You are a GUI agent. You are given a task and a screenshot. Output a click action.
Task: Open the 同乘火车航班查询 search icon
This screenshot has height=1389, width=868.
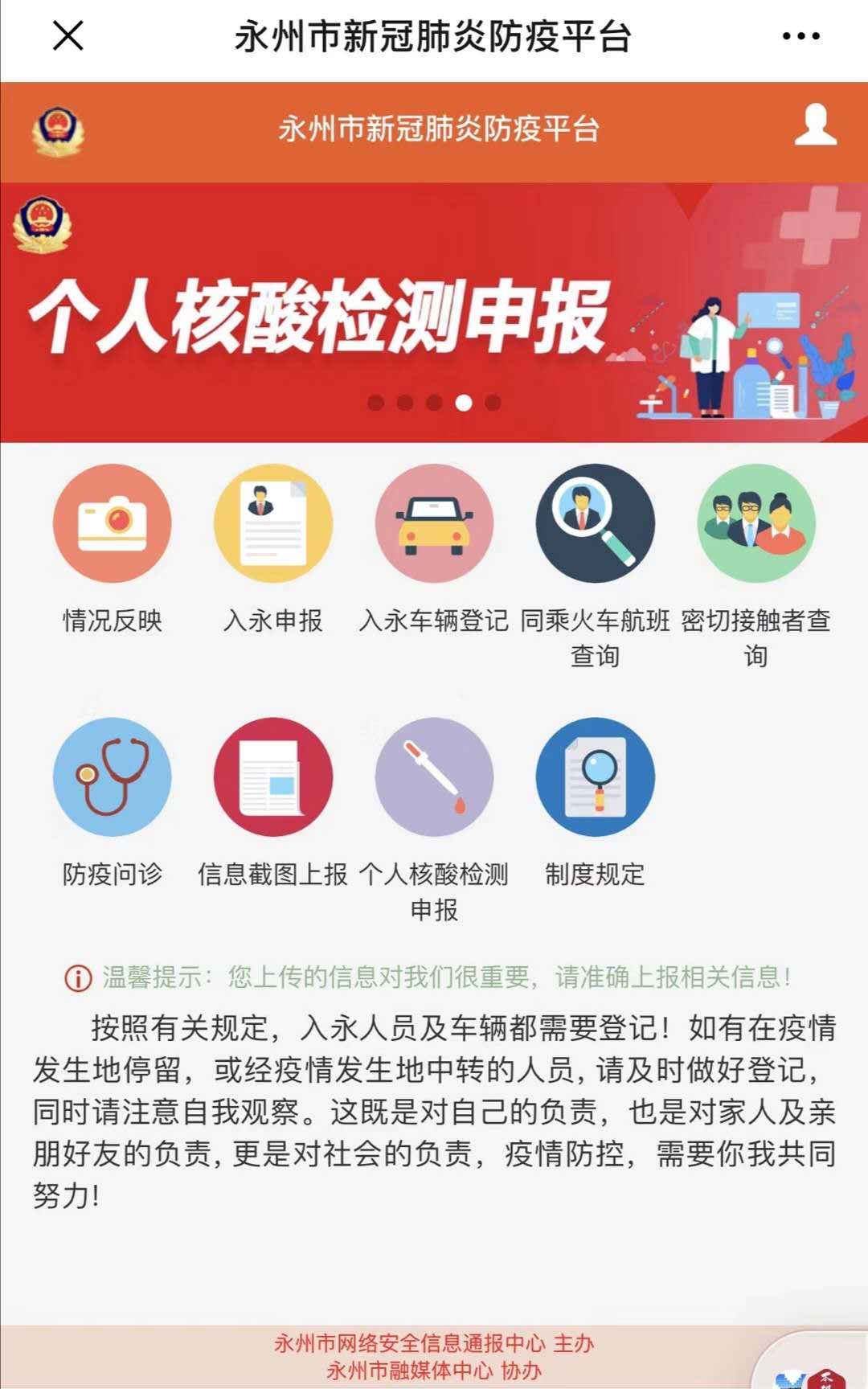(x=595, y=522)
